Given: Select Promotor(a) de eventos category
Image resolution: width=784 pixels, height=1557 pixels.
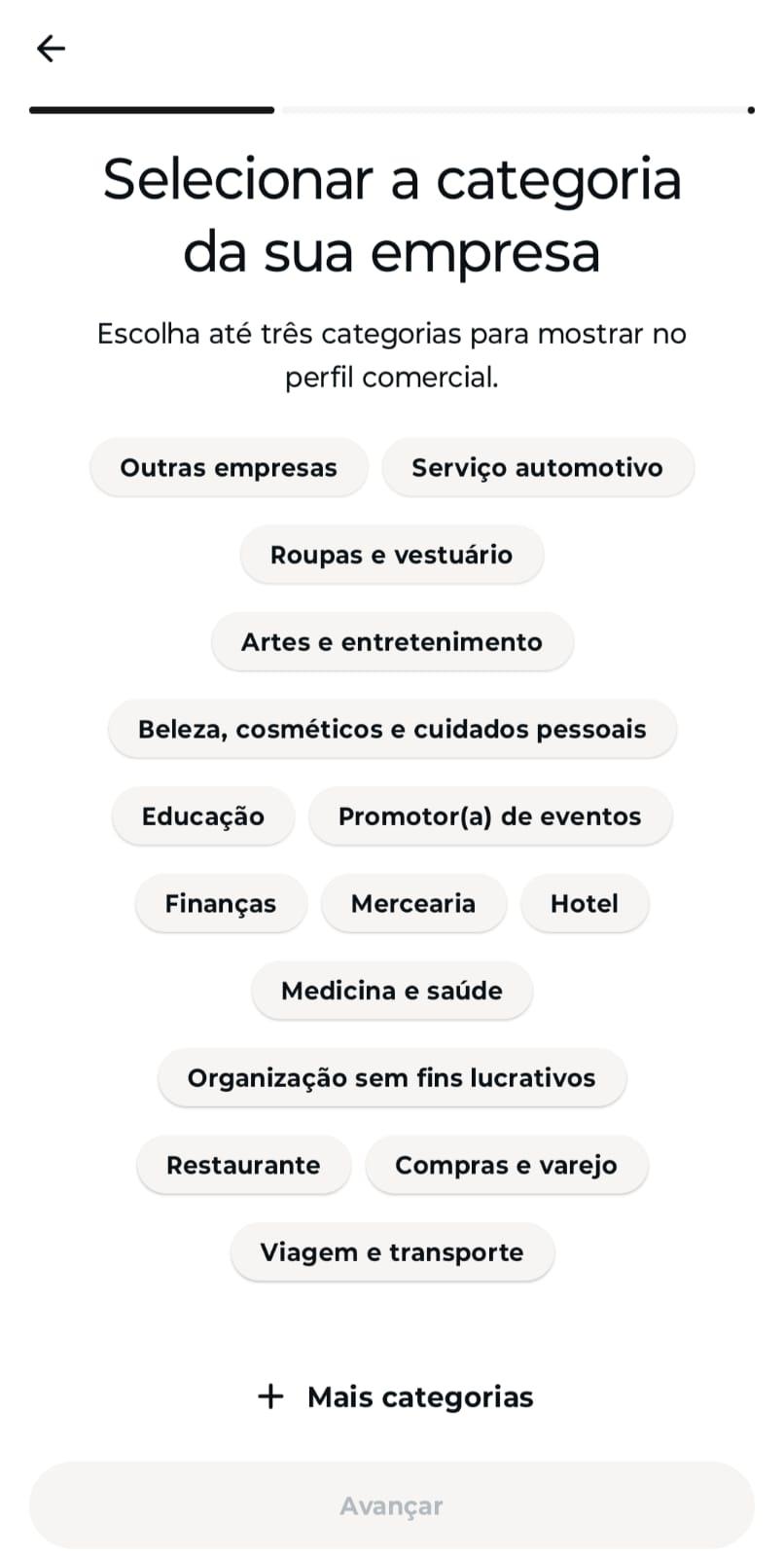Looking at the screenshot, I should [489, 816].
